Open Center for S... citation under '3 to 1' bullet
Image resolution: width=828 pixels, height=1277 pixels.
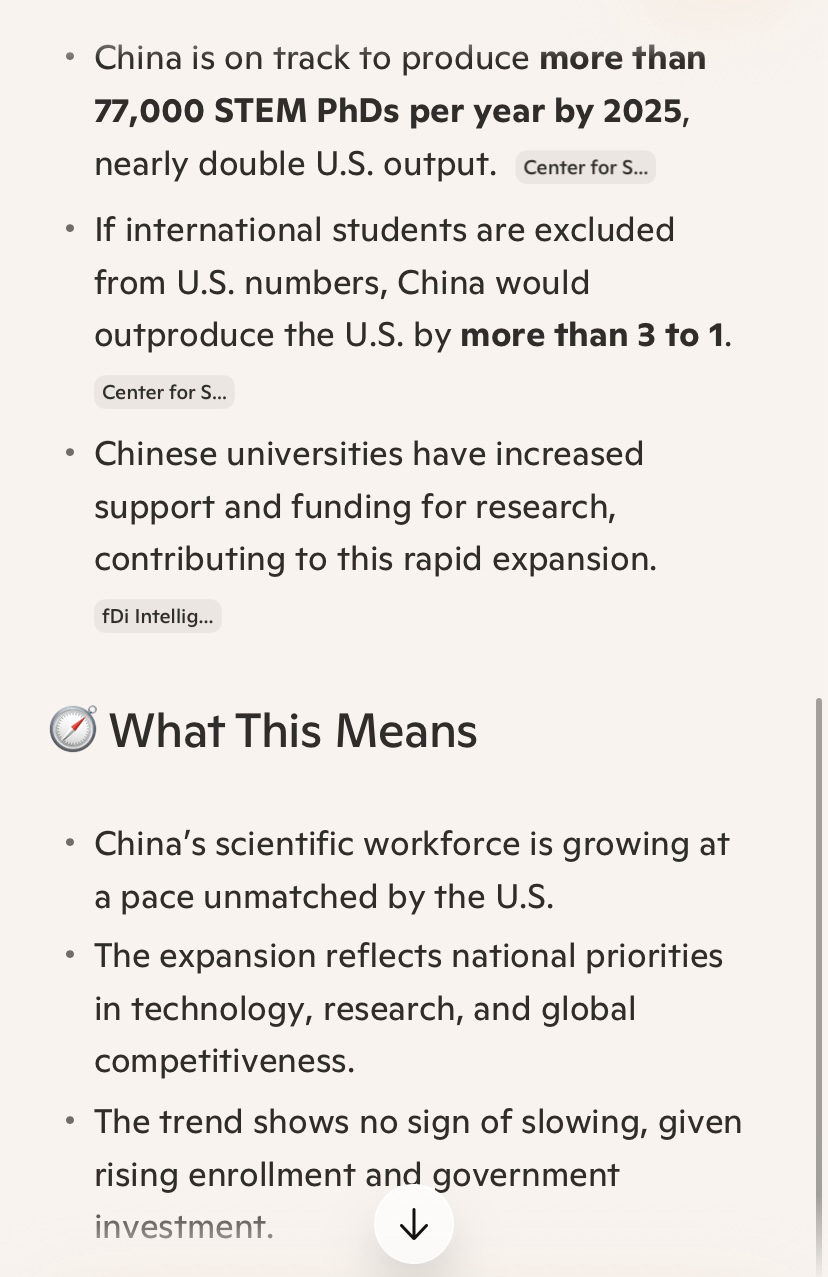164,392
